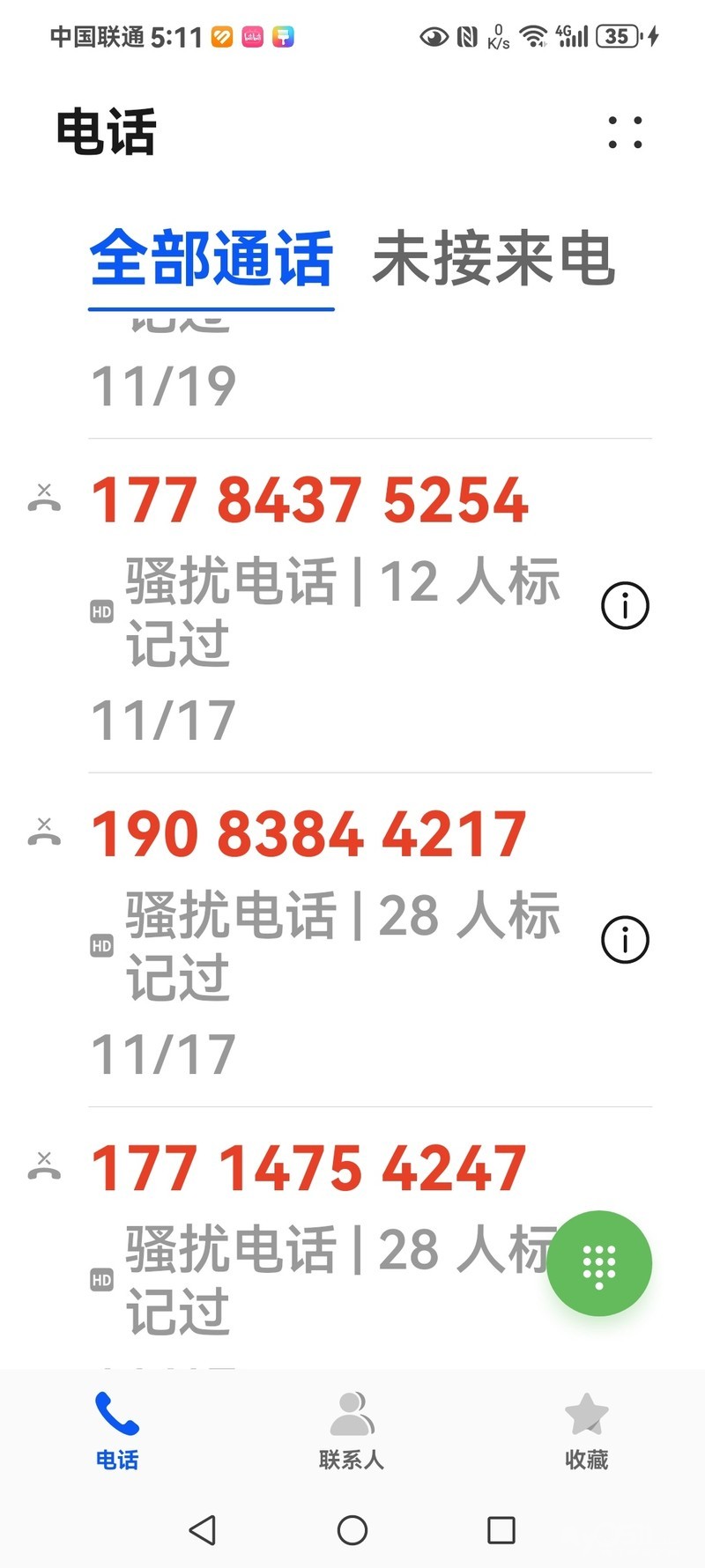Select the 全部通话 tab
Viewport: 705px width, 1568px height.
point(211,260)
